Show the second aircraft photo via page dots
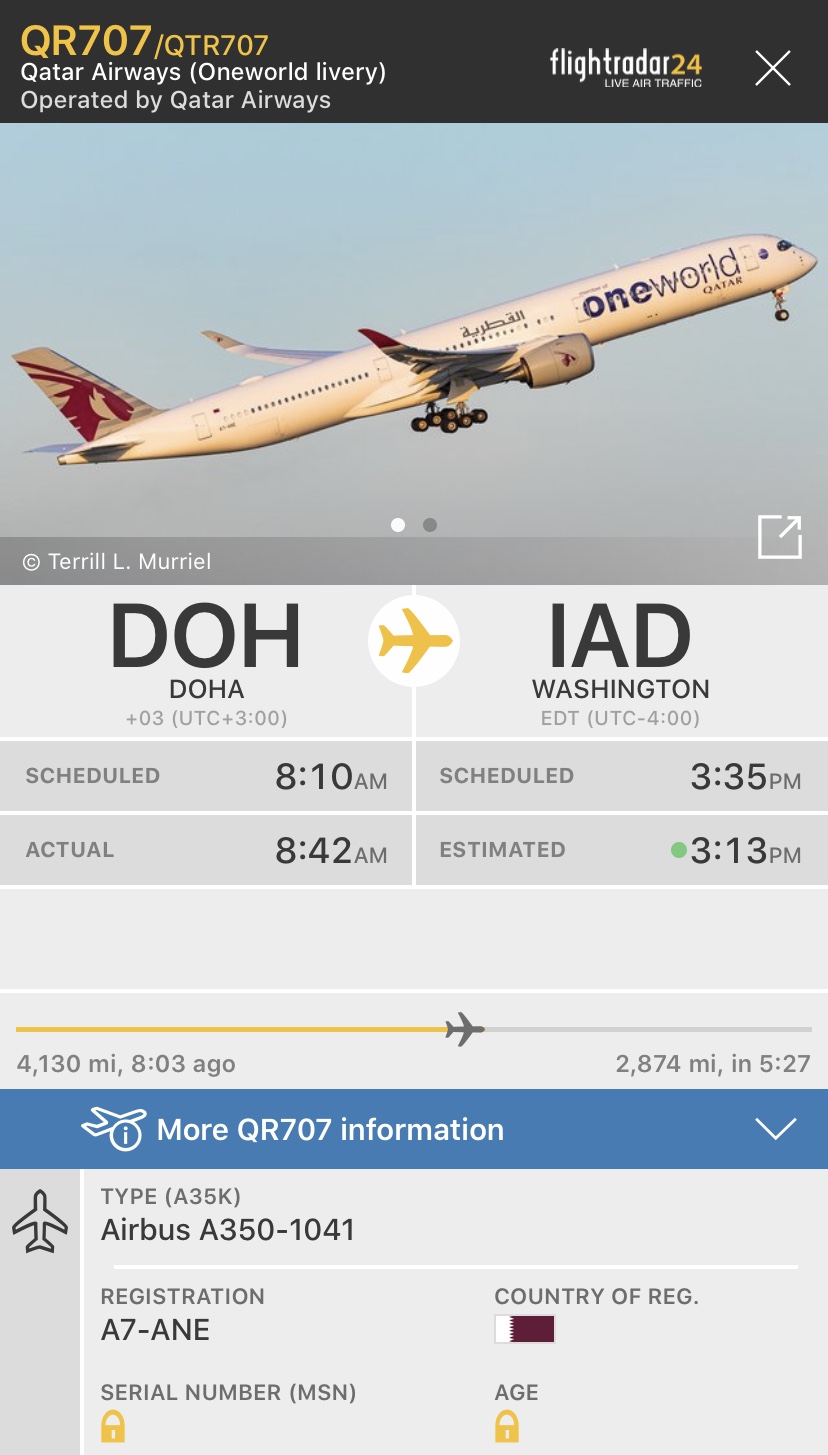The image size is (828, 1455). [x=430, y=525]
